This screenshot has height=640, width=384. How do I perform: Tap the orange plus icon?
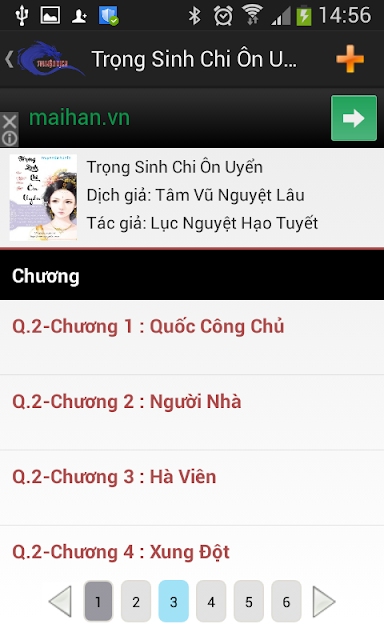click(350, 59)
